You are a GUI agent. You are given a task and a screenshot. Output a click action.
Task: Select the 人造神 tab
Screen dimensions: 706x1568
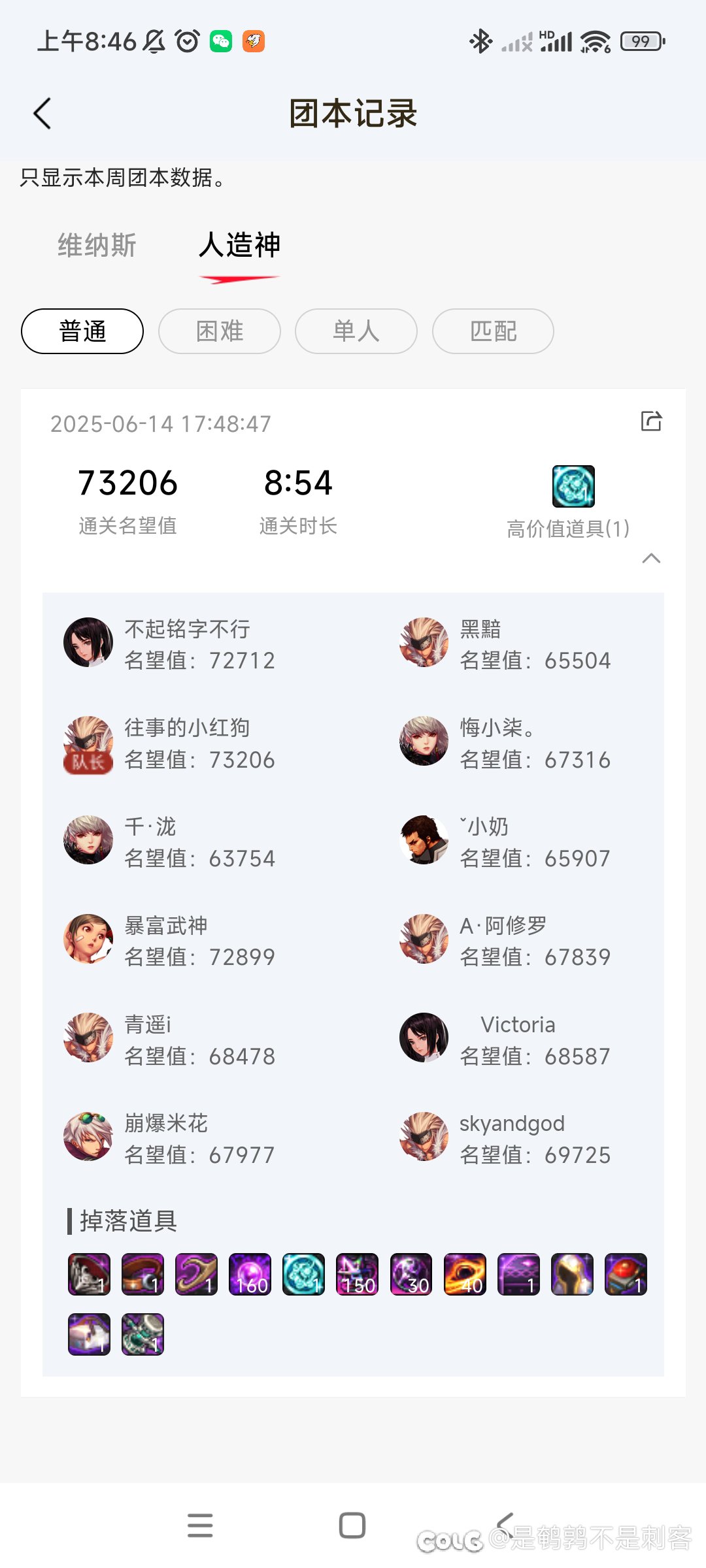(239, 246)
